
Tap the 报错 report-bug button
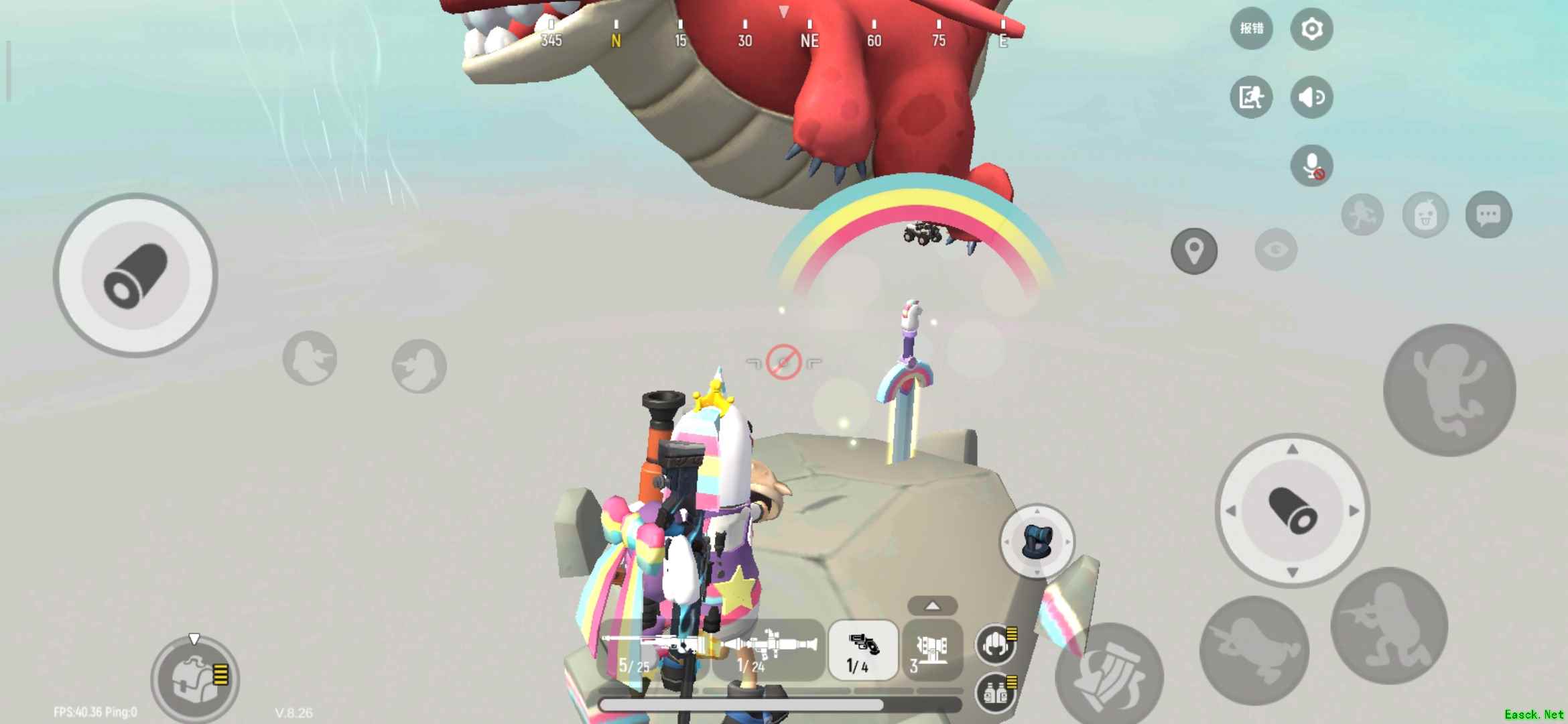(1251, 29)
